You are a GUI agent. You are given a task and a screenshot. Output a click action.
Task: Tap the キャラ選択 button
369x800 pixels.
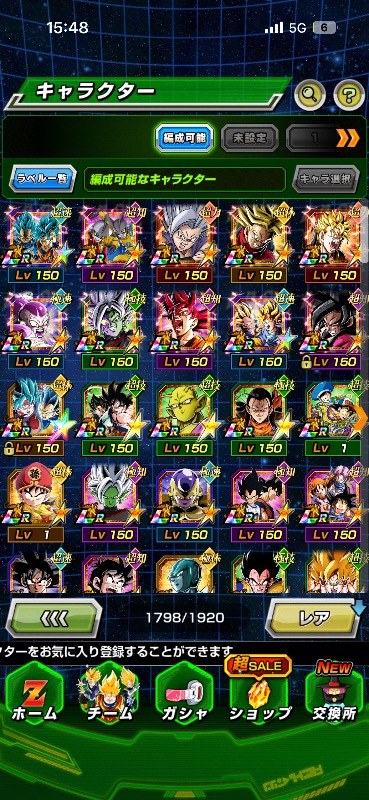pyautogui.click(x=326, y=179)
